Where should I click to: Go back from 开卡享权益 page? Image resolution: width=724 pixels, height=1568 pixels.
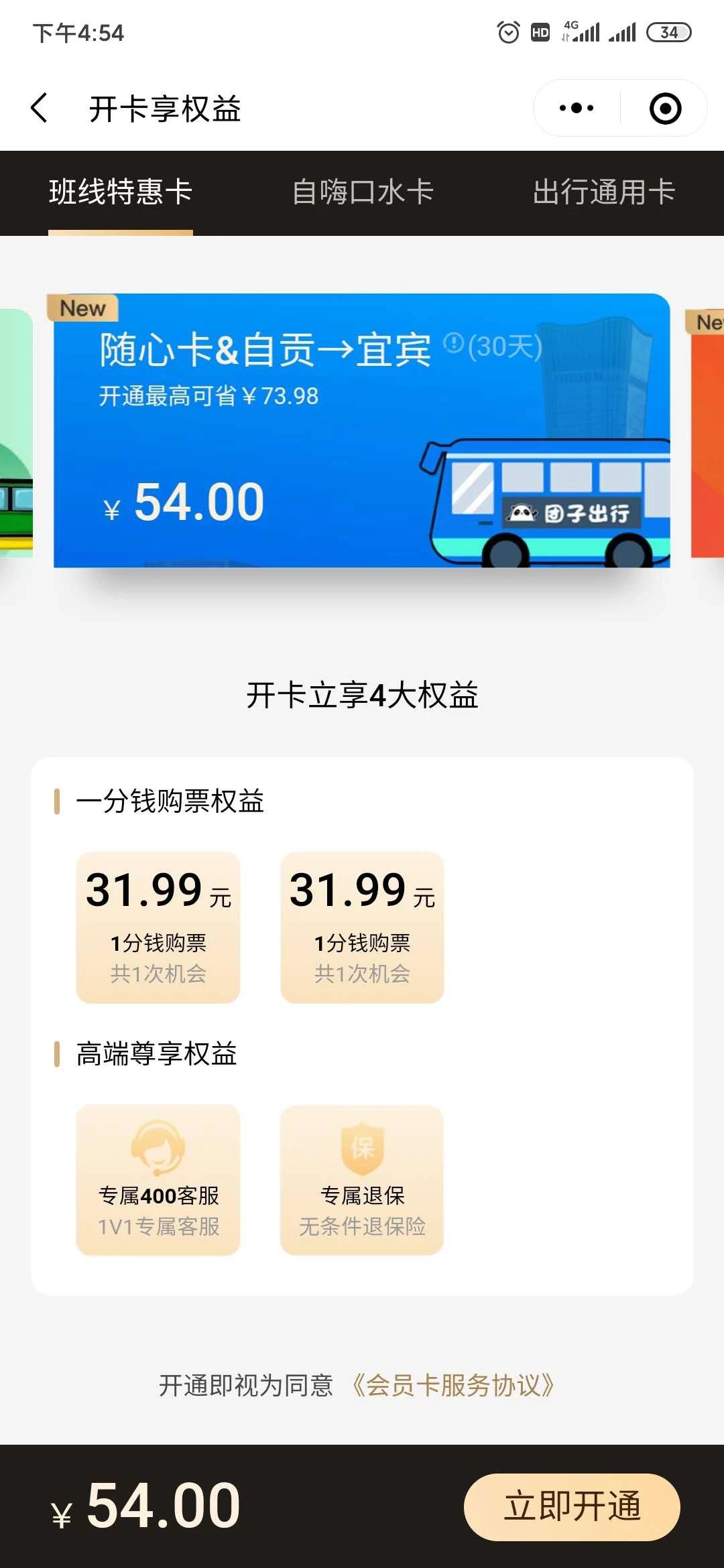(40, 109)
